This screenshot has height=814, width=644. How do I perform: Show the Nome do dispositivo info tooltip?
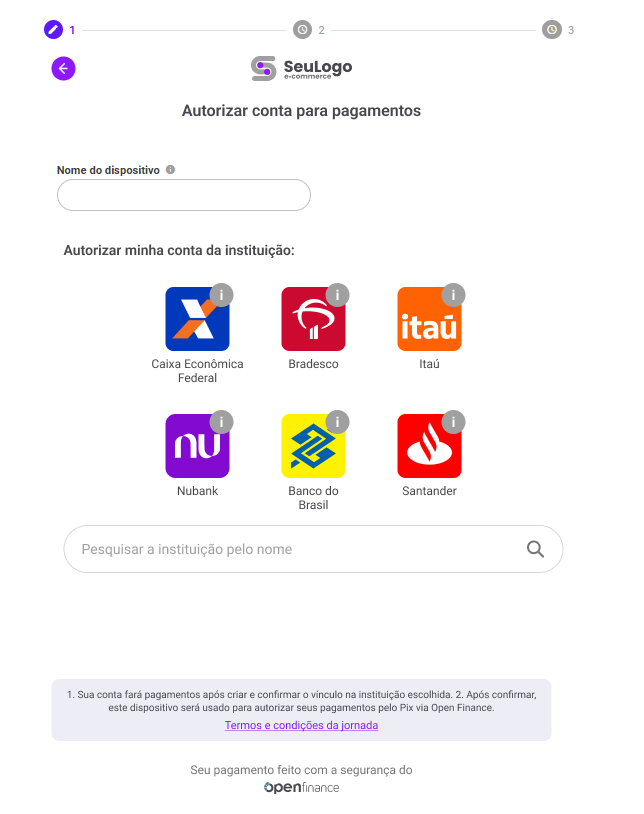click(x=170, y=170)
